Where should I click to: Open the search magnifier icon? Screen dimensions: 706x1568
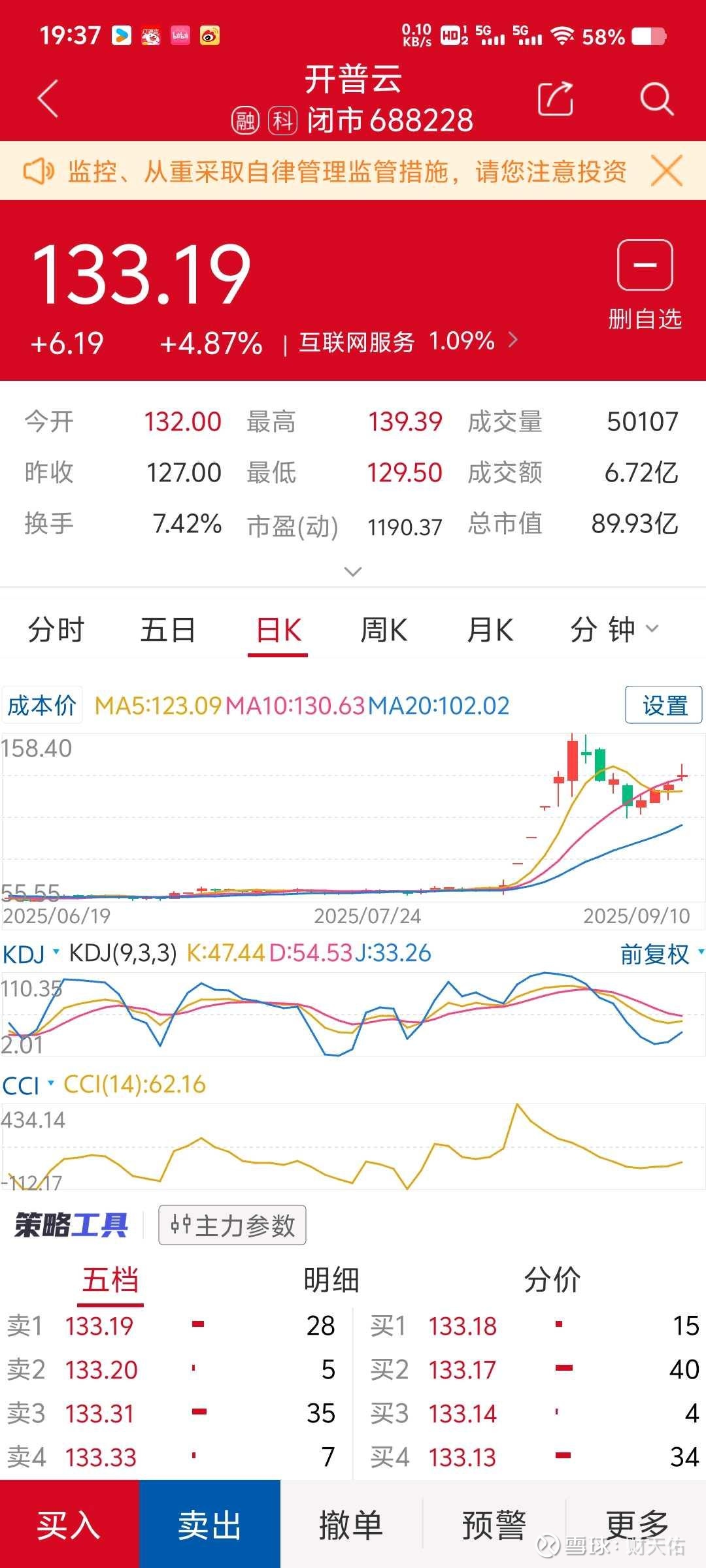[x=656, y=99]
